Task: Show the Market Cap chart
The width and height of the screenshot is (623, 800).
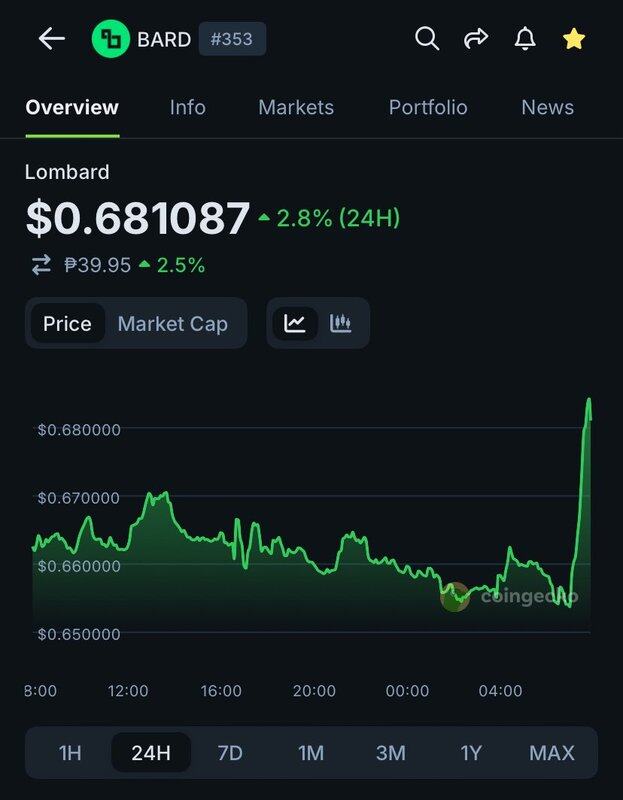Action: tap(173, 323)
